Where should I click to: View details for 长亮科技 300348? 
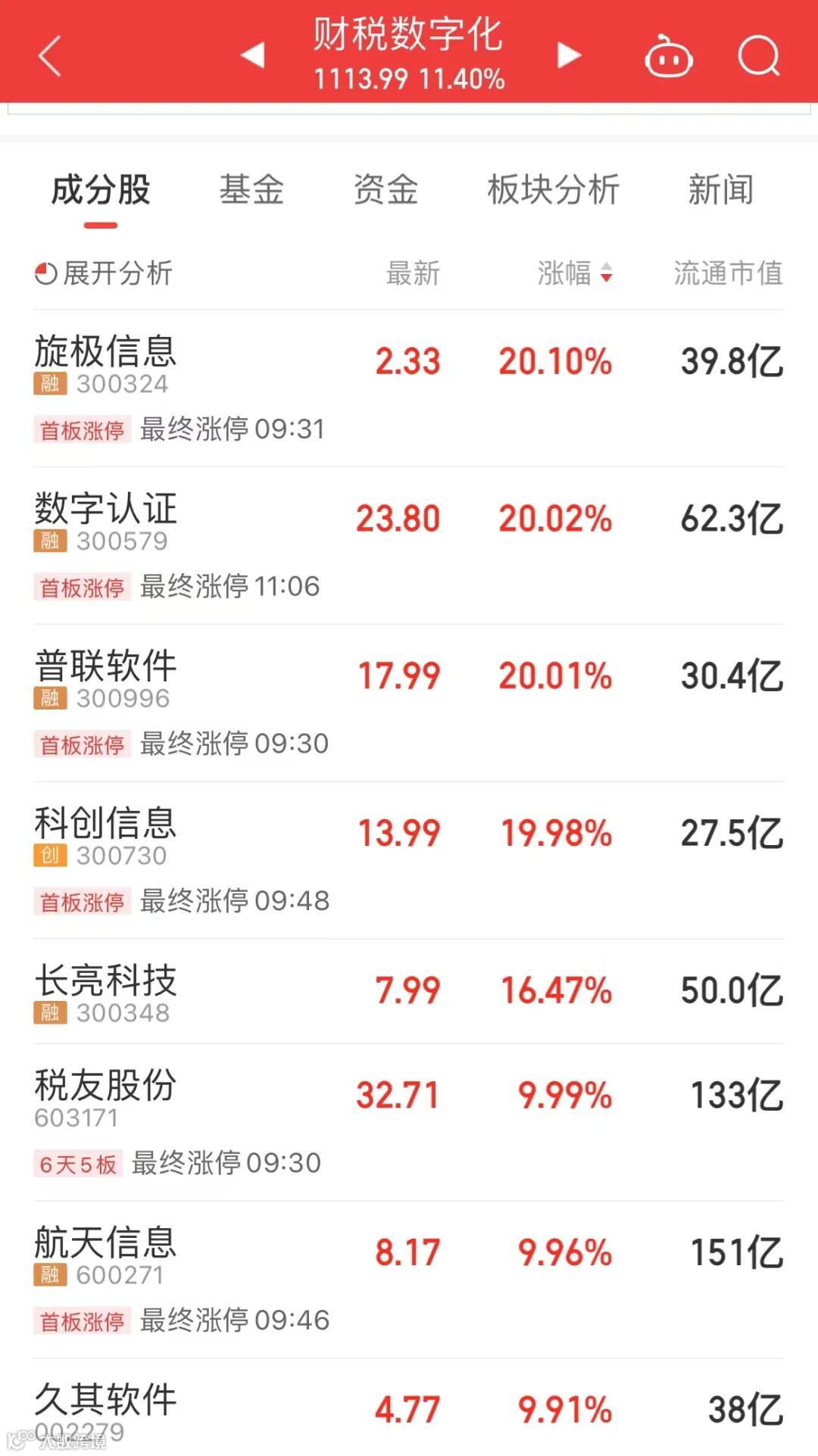pyautogui.click(x=106, y=992)
